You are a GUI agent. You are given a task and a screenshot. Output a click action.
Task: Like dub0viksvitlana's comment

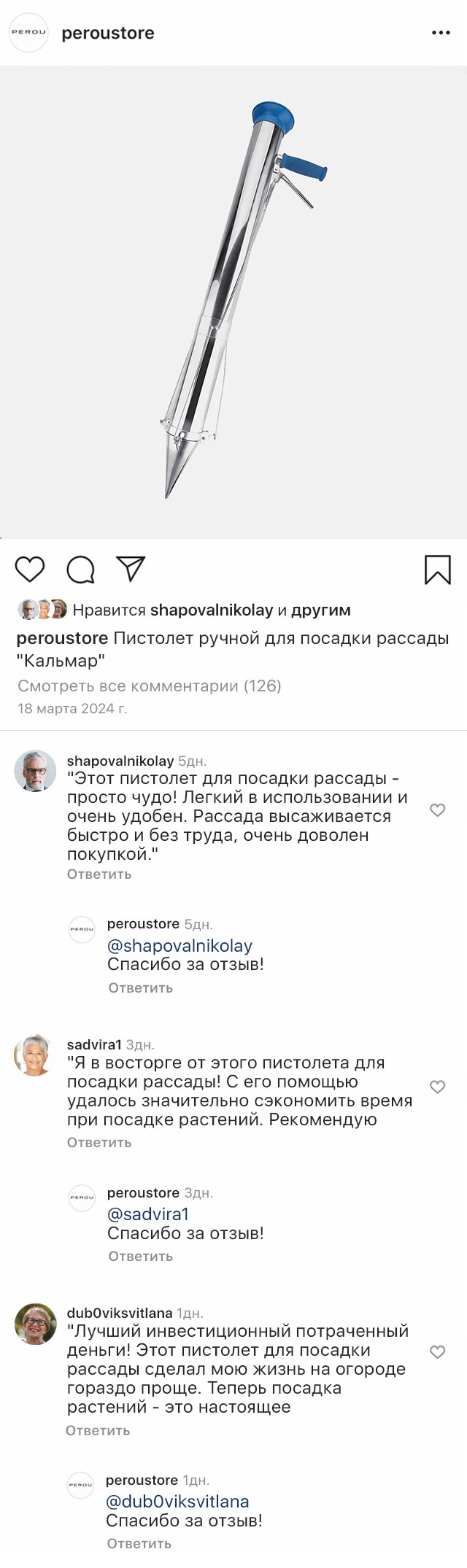pos(437,1352)
